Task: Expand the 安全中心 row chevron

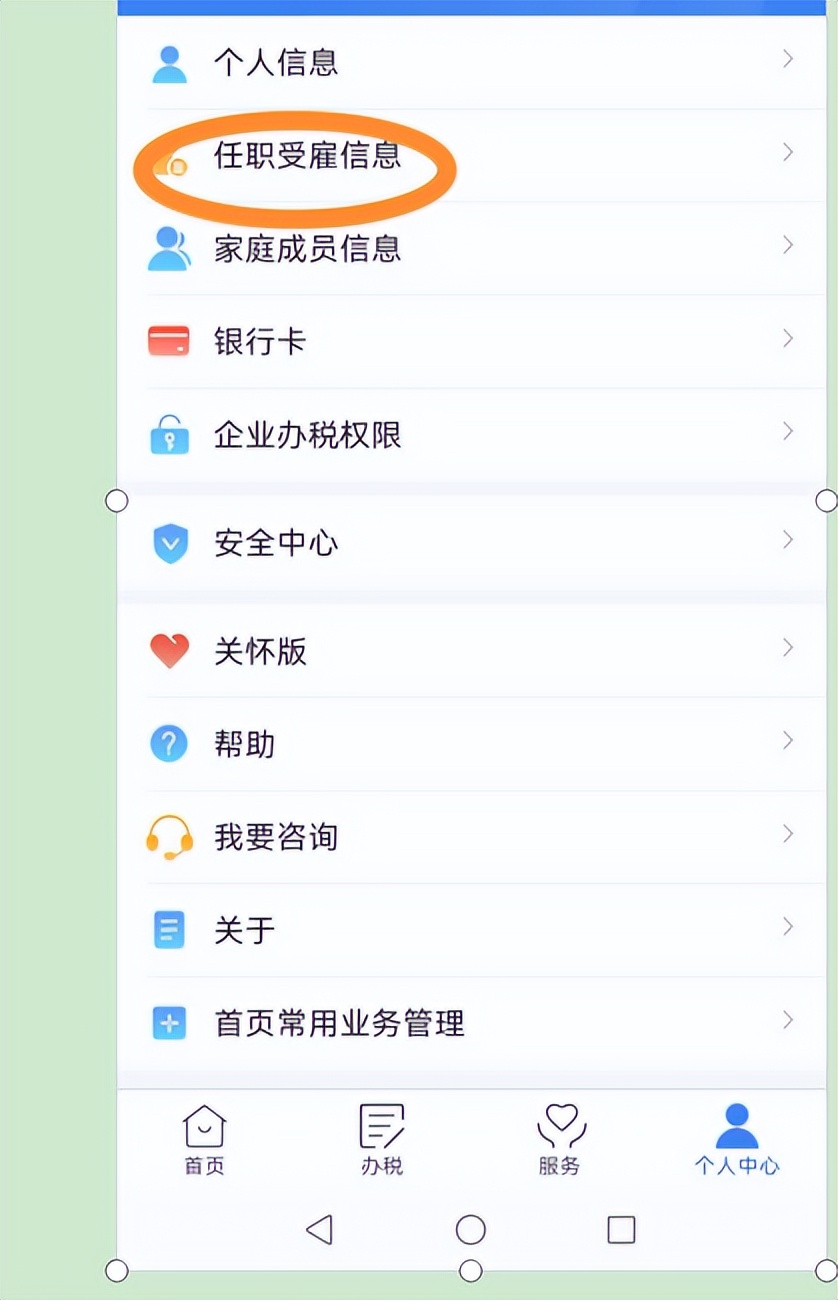Action: click(x=785, y=542)
